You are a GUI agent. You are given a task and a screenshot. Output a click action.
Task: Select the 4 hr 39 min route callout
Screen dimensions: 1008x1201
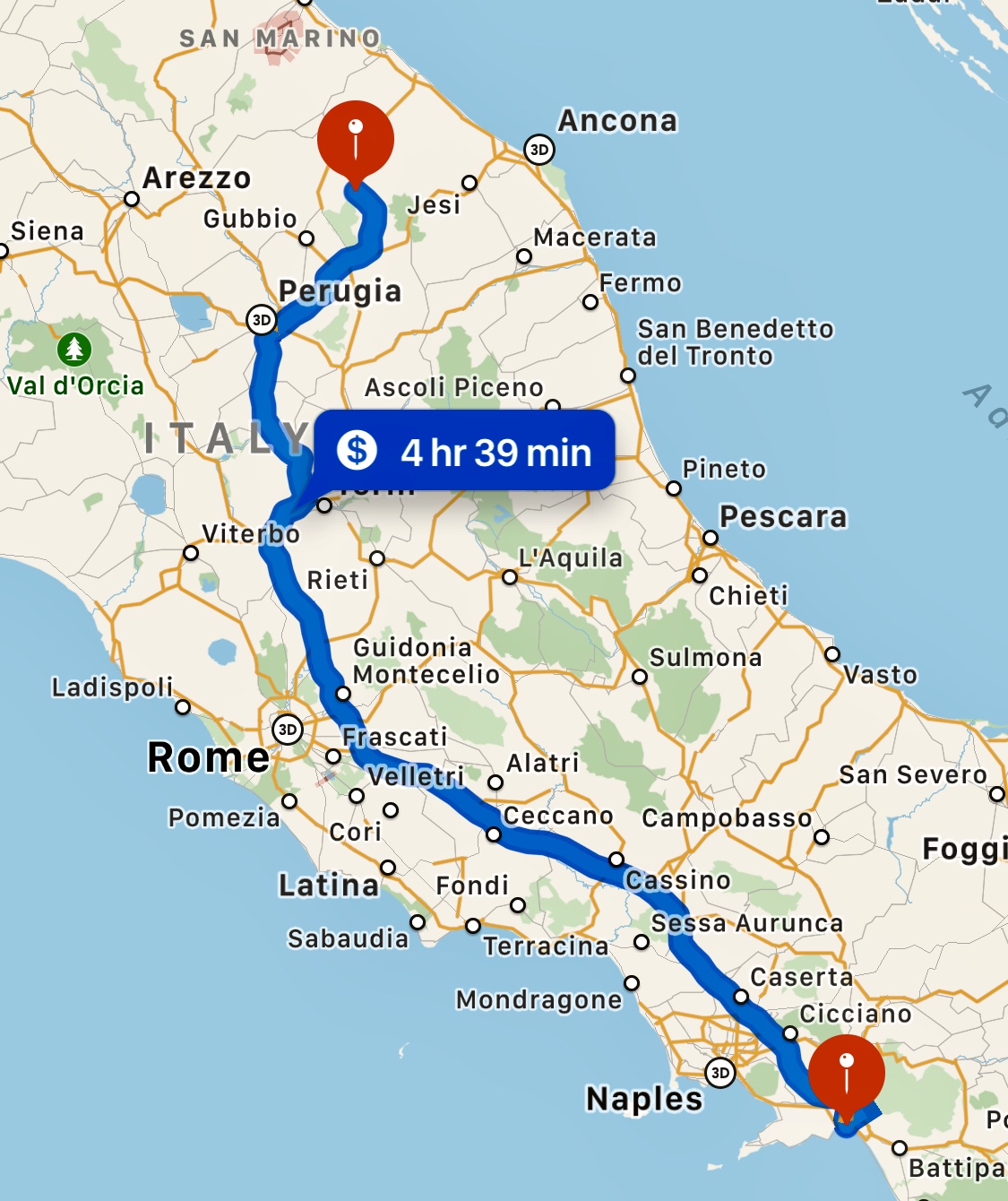point(464,451)
